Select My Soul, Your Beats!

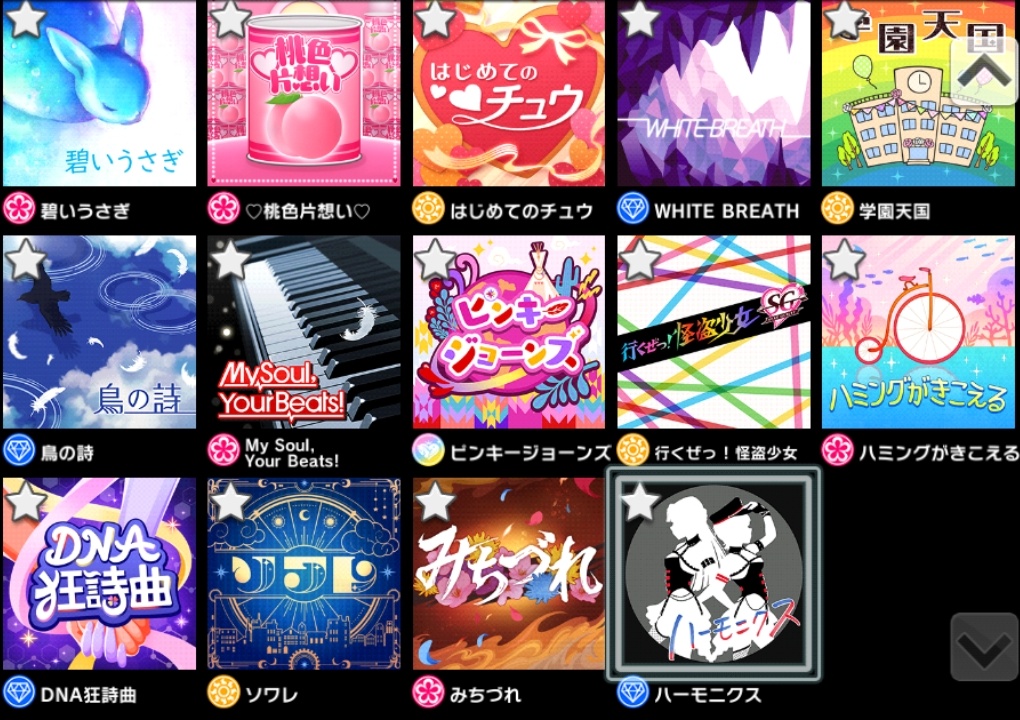304,334
